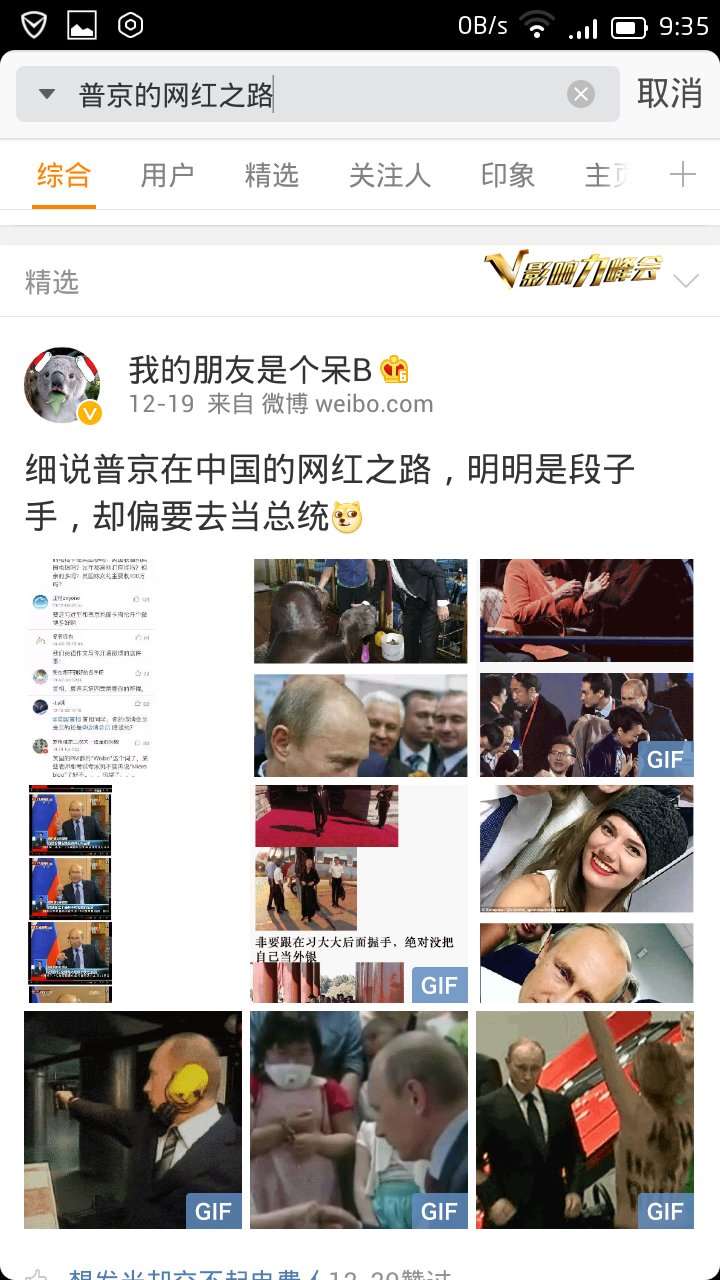Open the red carpet handshake GIF
The height and width of the screenshot is (1280, 720).
[358, 894]
